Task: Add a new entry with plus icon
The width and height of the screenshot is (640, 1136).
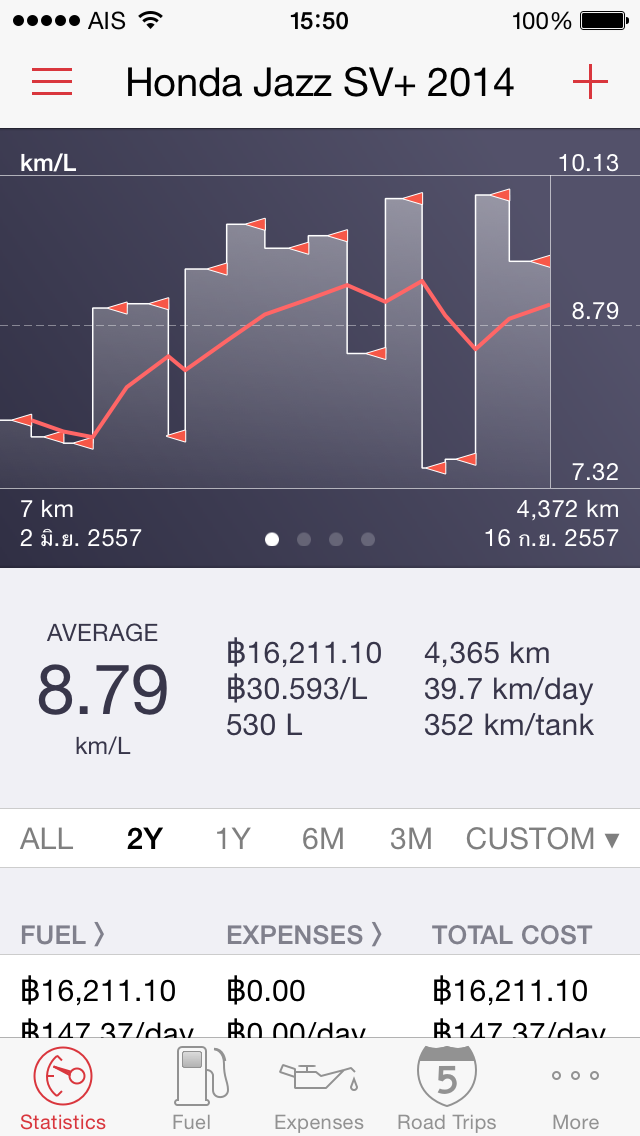Action: click(x=590, y=82)
